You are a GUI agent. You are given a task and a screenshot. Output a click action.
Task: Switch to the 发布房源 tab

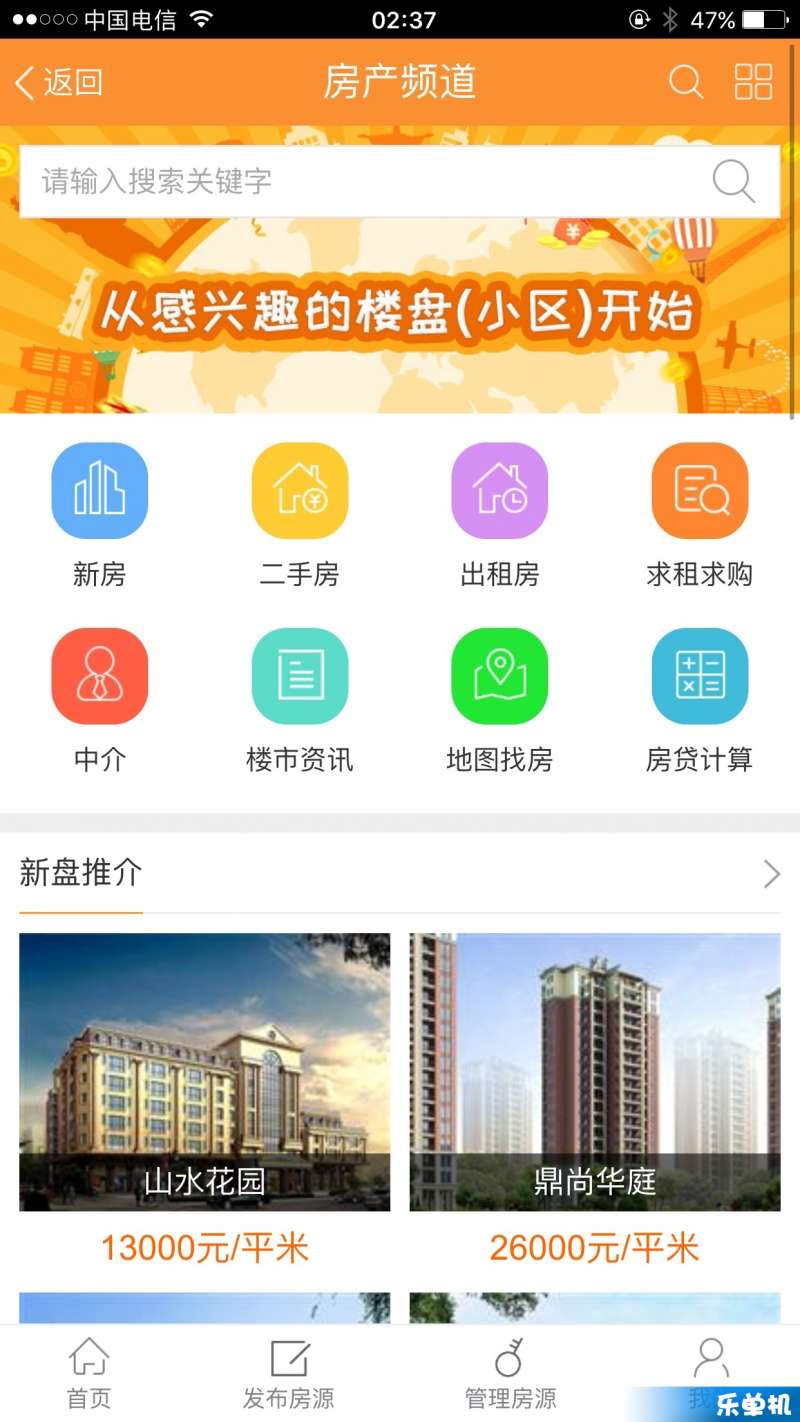pos(289,1373)
